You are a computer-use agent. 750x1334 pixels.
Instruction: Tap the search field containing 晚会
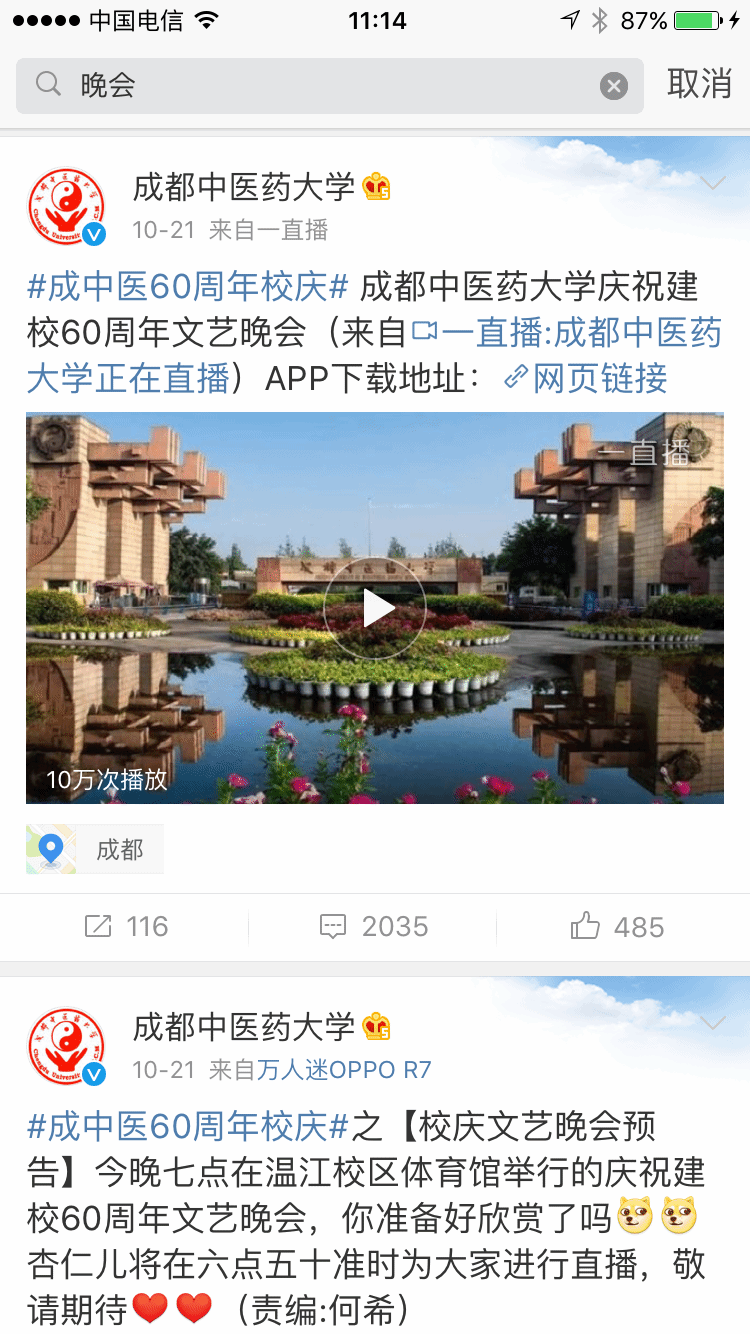point(320,86)
